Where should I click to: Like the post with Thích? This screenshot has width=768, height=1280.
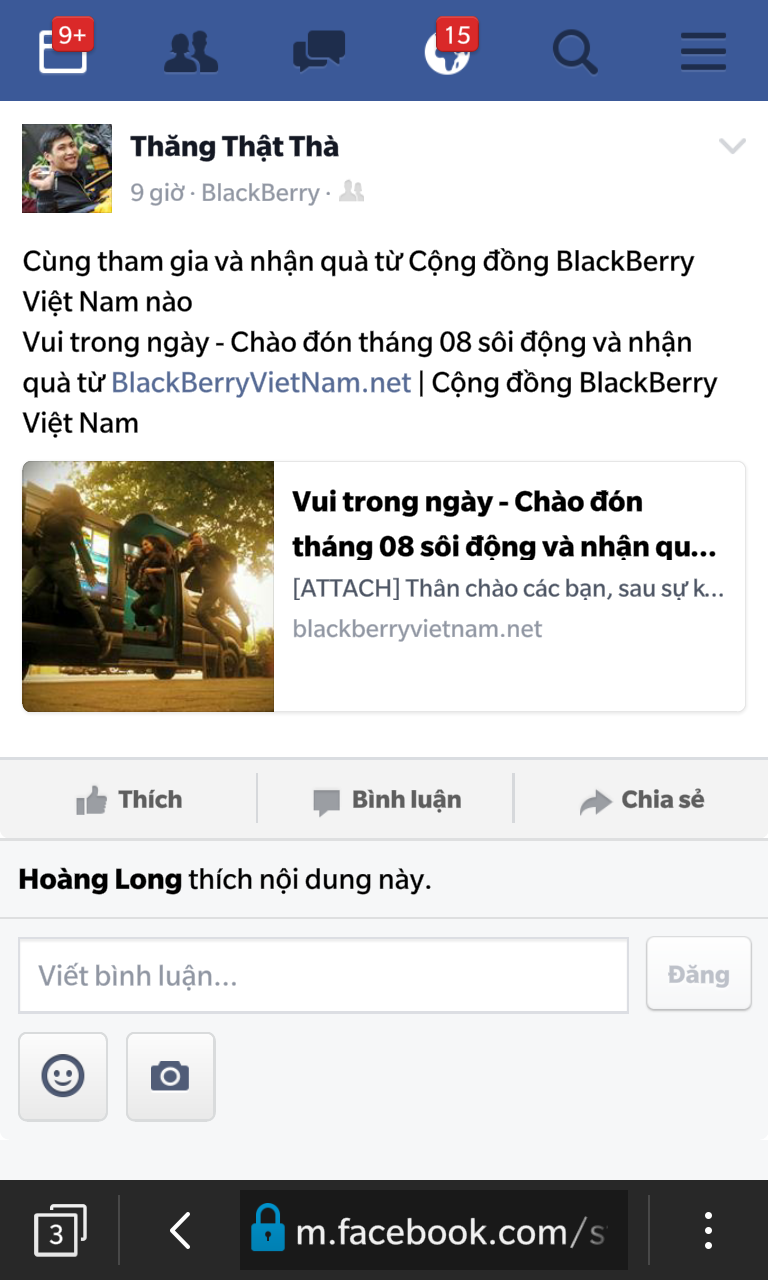pos(129,800)
